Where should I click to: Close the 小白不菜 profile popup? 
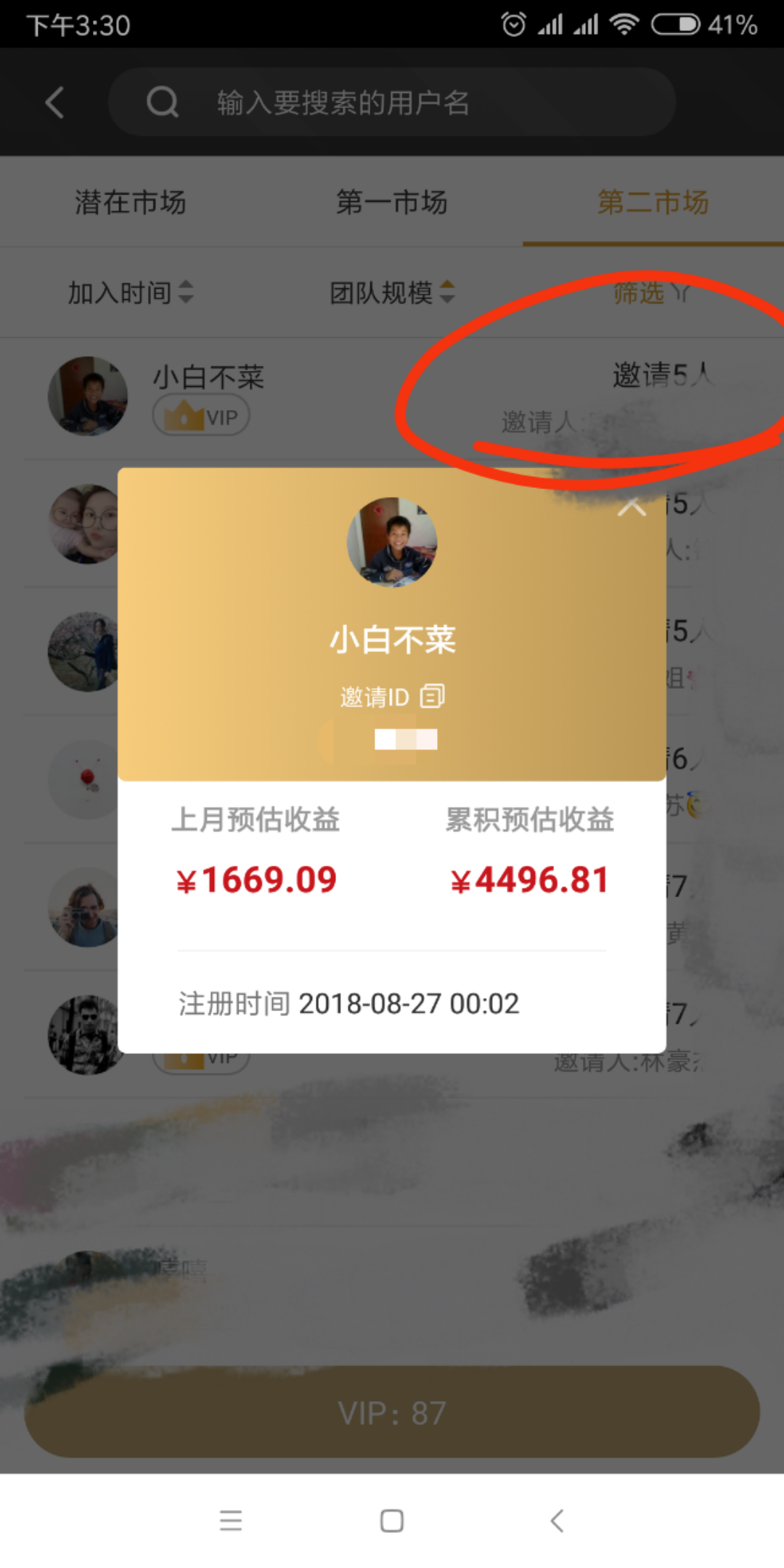(x=631, y=507)
